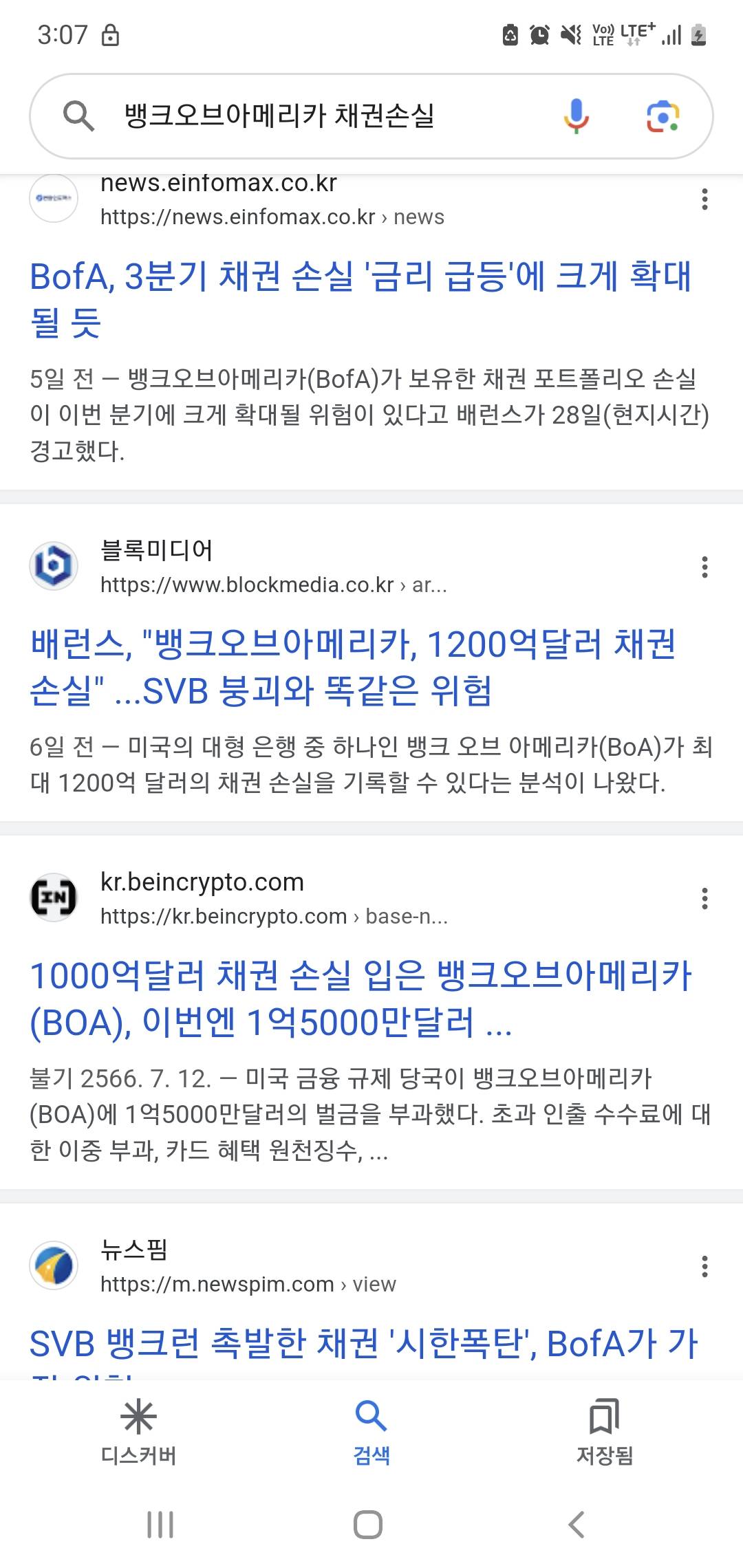Open Google Lens camera search
This screenshot has width=743, height=1568.
663,116
